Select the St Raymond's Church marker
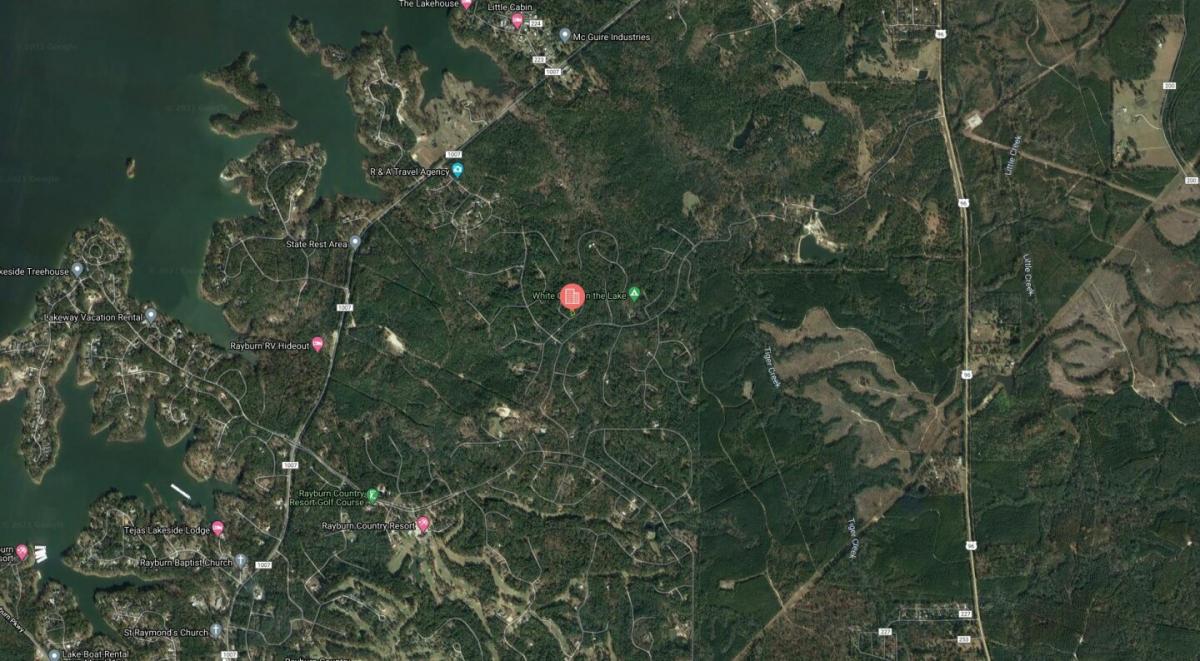This screenshot has height=661, width=1200. click(215, 632)
